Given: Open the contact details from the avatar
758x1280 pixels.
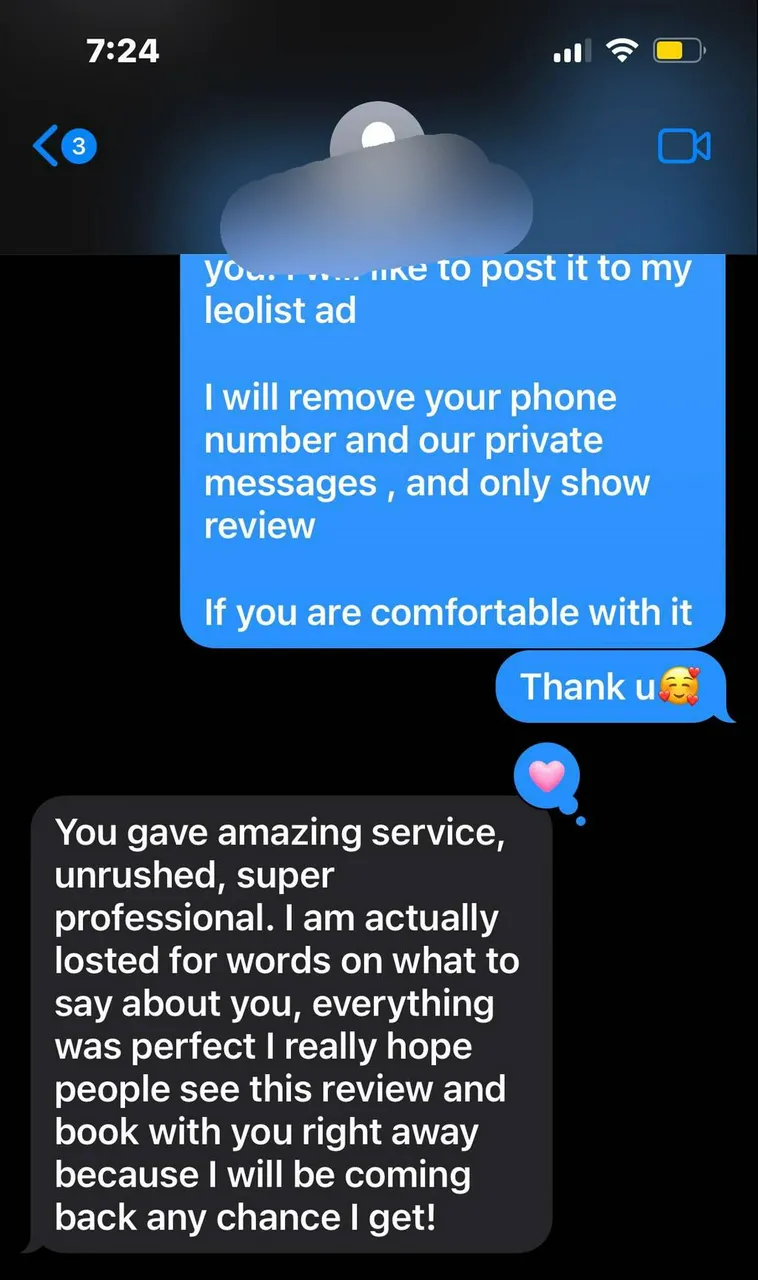Looking at the screenshot, I should [x=377, y=140].
